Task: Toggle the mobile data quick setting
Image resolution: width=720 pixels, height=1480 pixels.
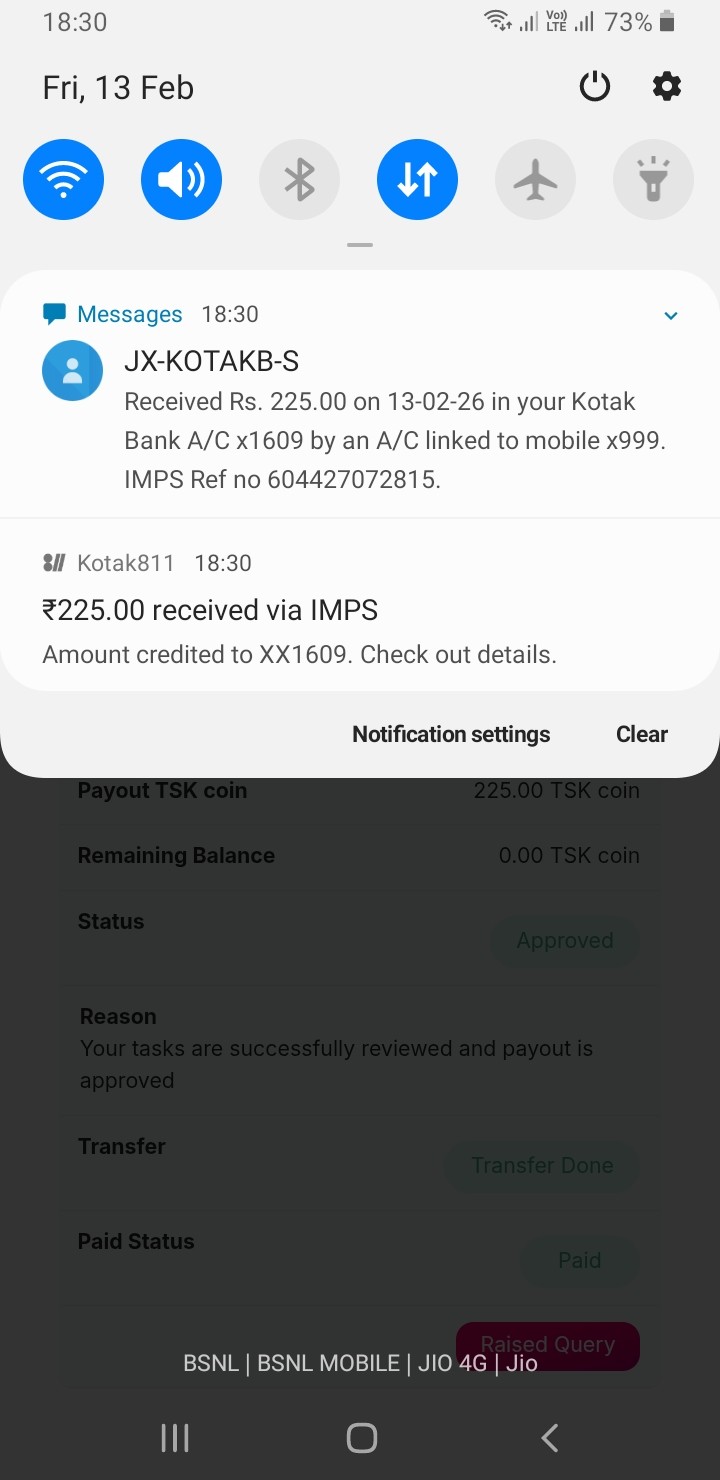Action: coord(417,180)
